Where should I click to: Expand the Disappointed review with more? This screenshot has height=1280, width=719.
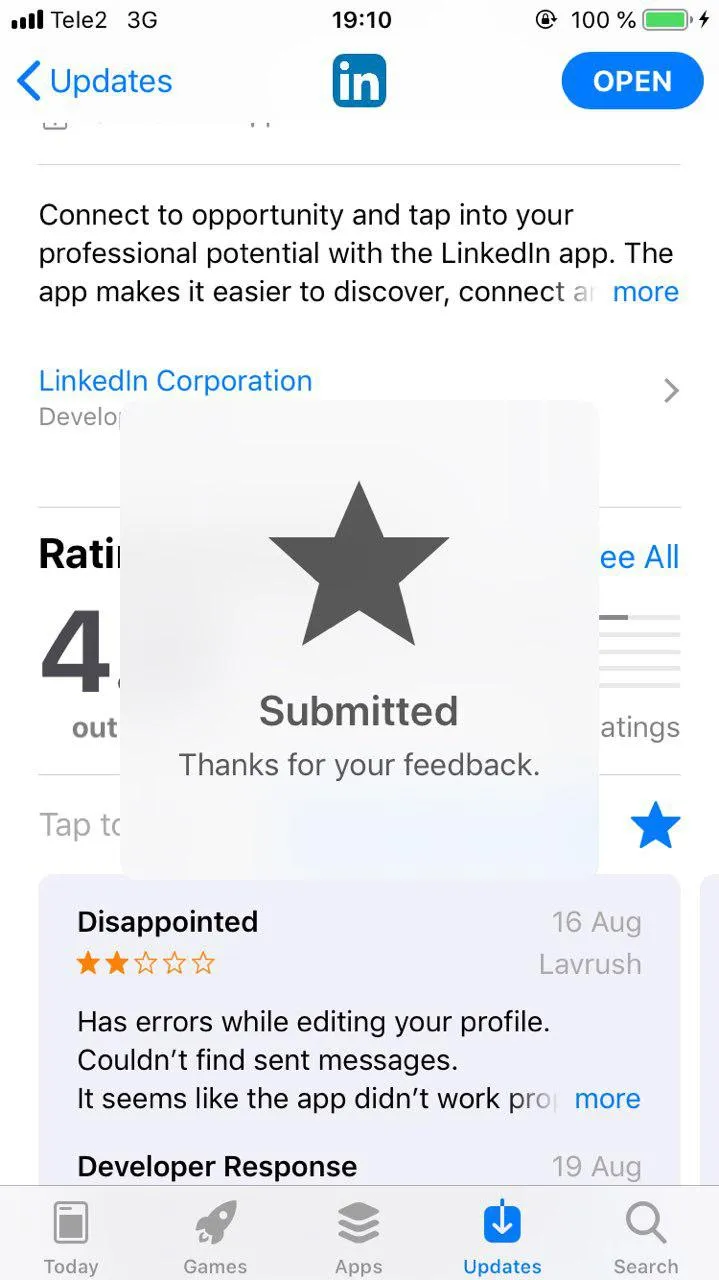[x=607, y=1098]
